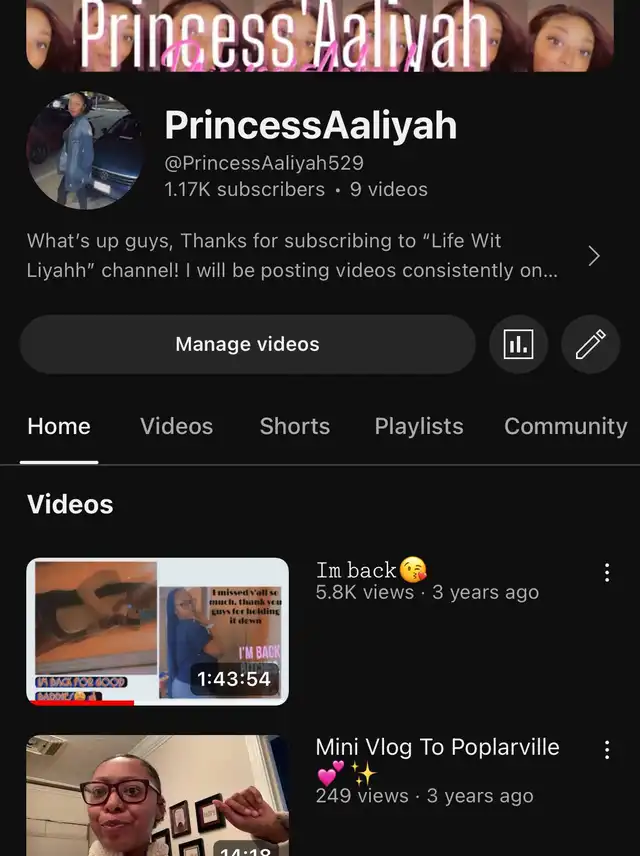Switch to the Home tab

point(59,426)
